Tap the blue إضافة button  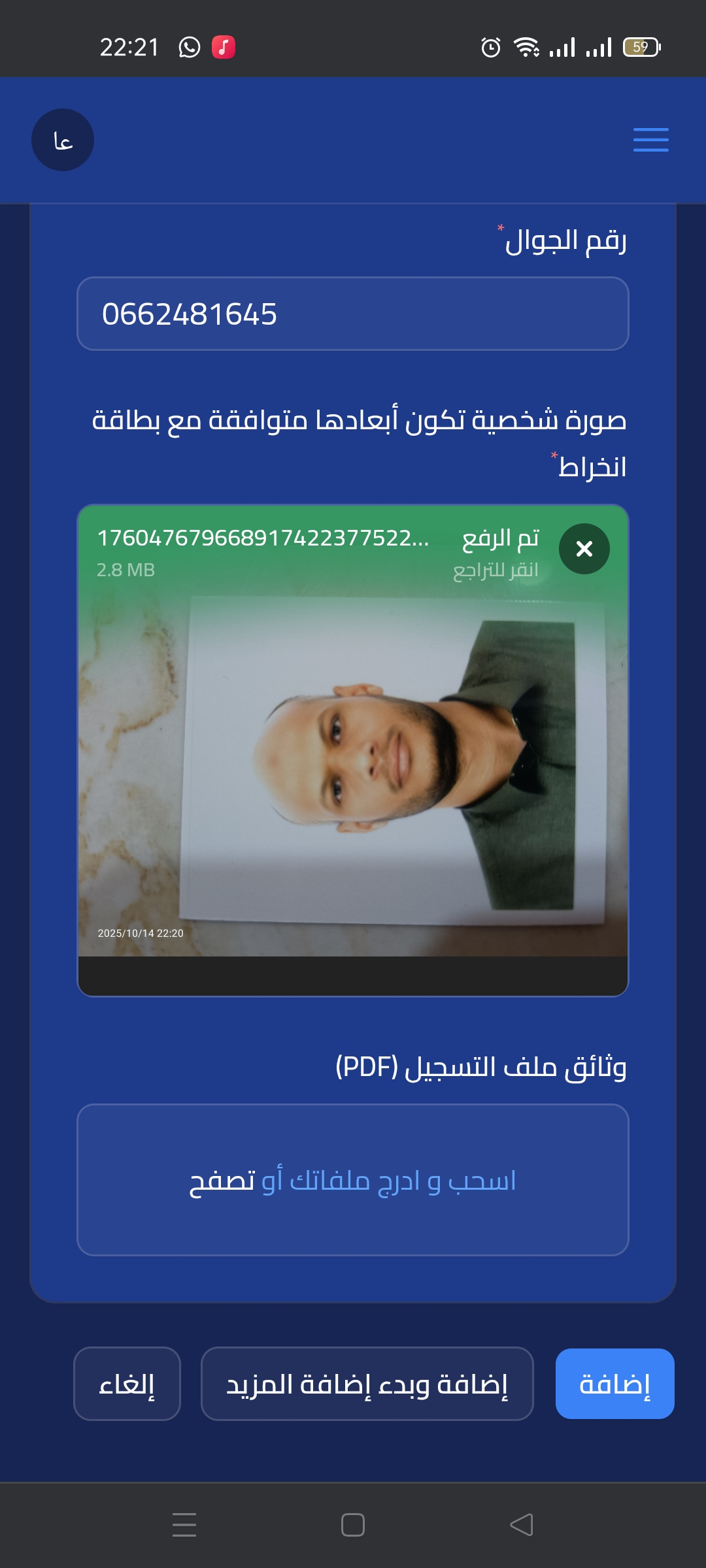[614, 1384]
